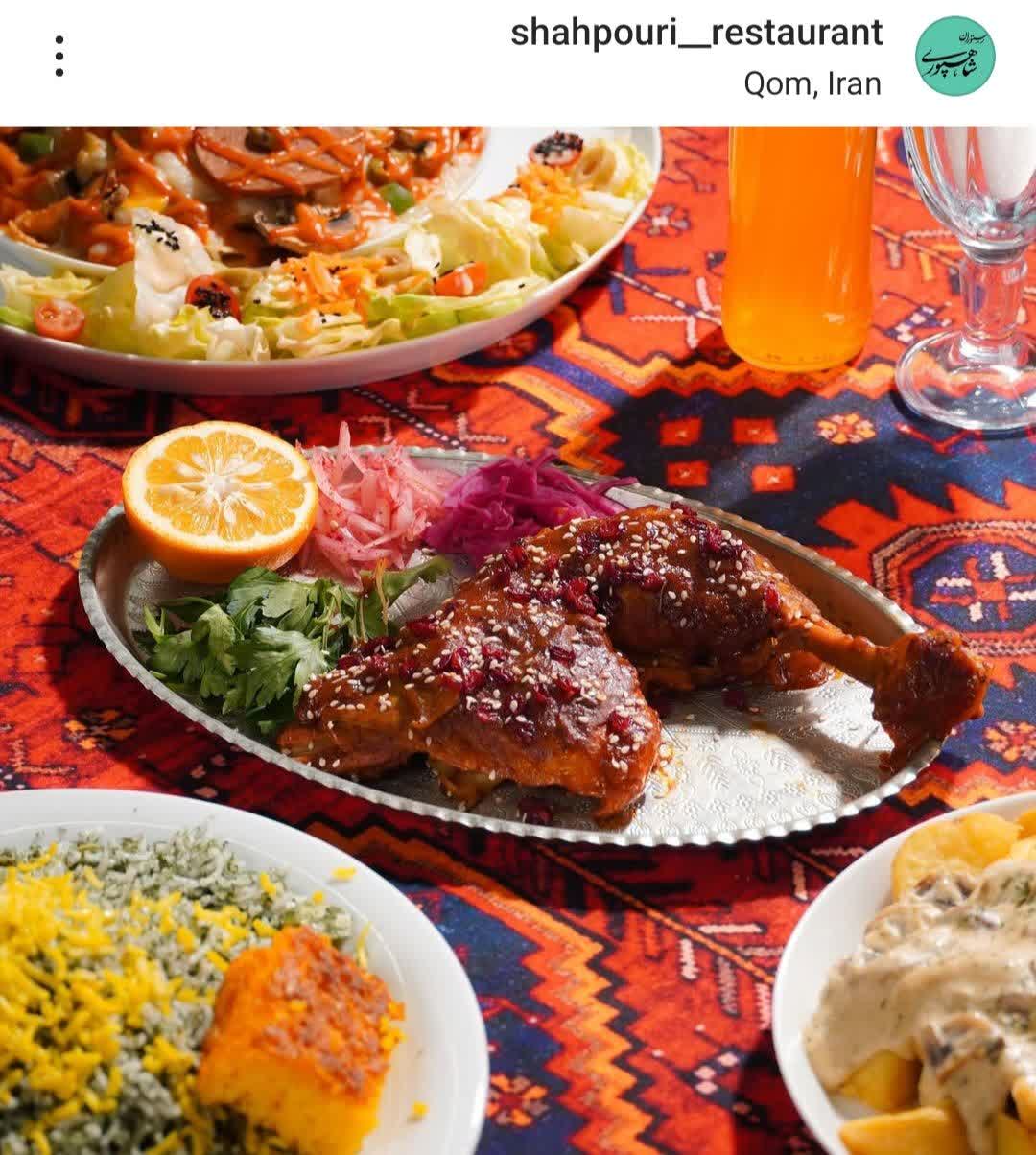
Task: Open shahpouri__restaurant profile from username
Action: [695, 33]
